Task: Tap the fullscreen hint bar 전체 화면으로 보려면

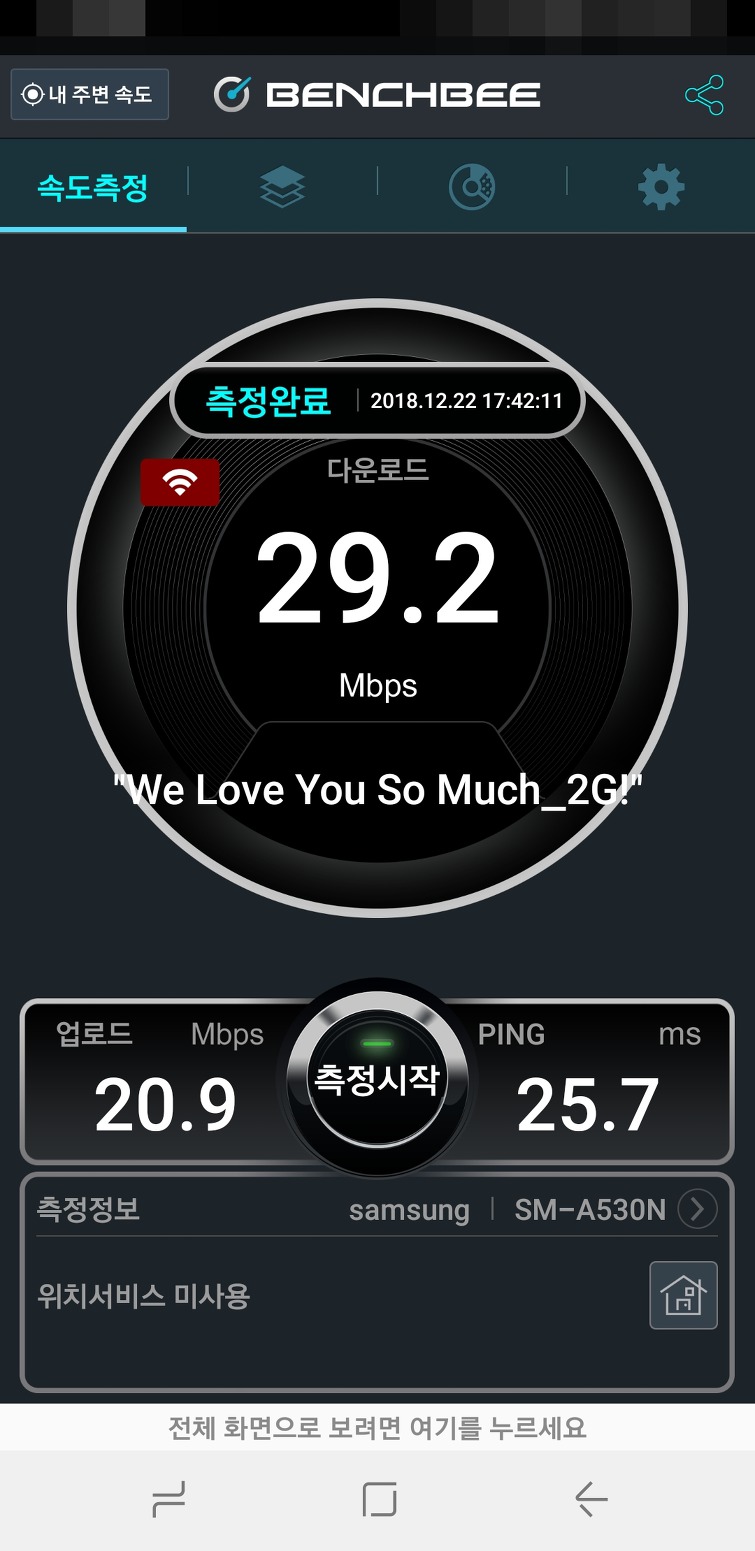Action: [377, 1428]
